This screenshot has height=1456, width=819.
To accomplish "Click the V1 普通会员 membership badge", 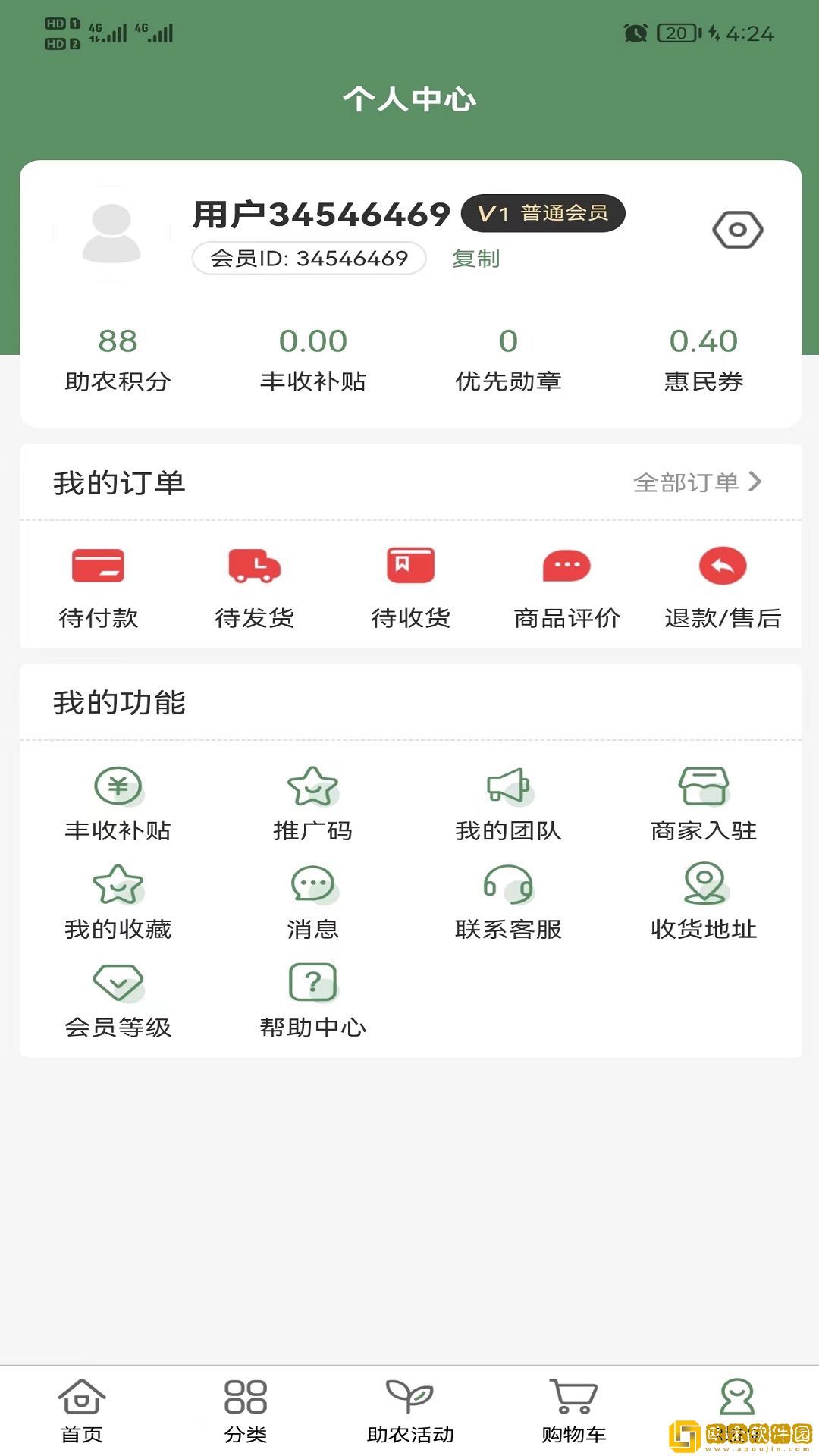I will (x=544, y=213).
